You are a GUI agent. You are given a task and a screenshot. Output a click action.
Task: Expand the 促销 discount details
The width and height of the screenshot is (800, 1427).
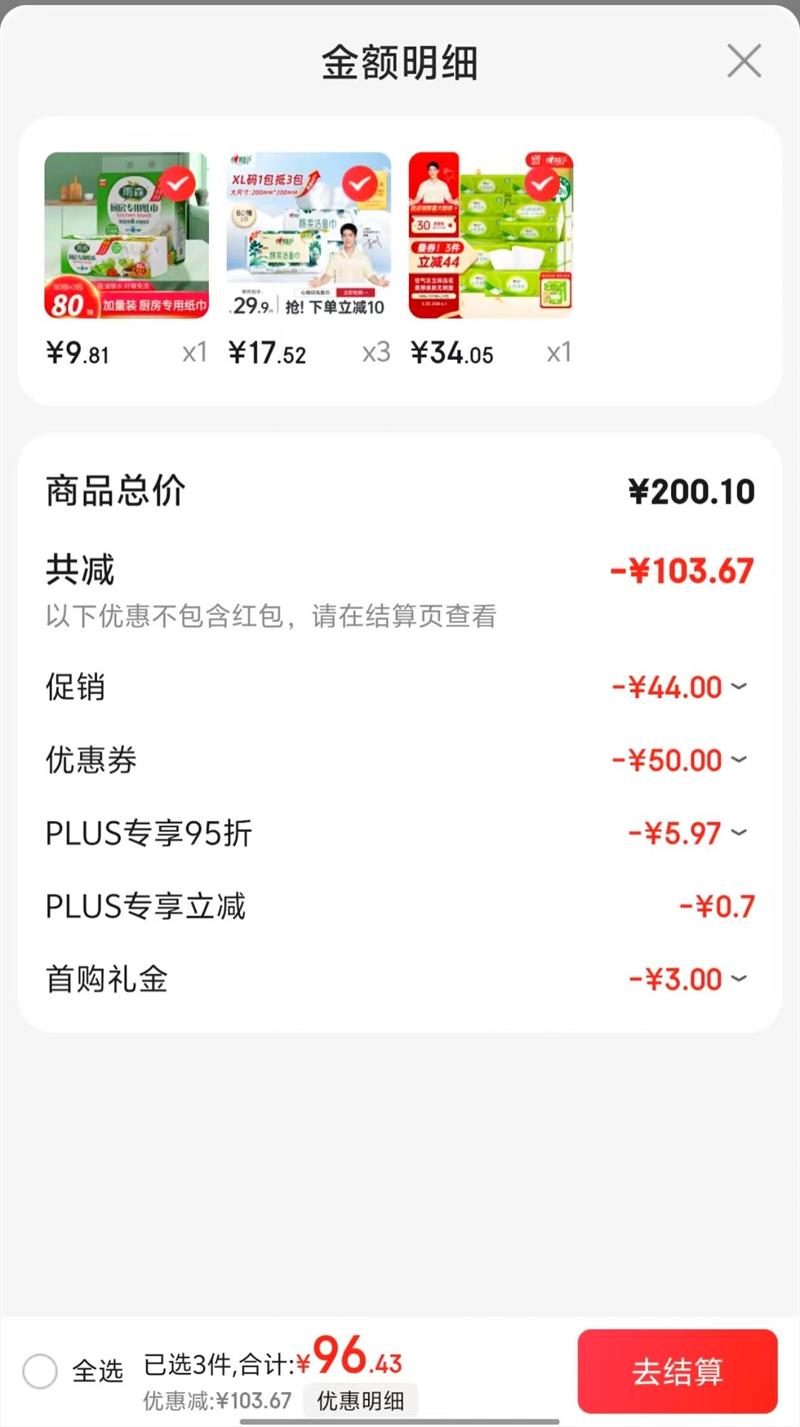(x=739, y=687)
